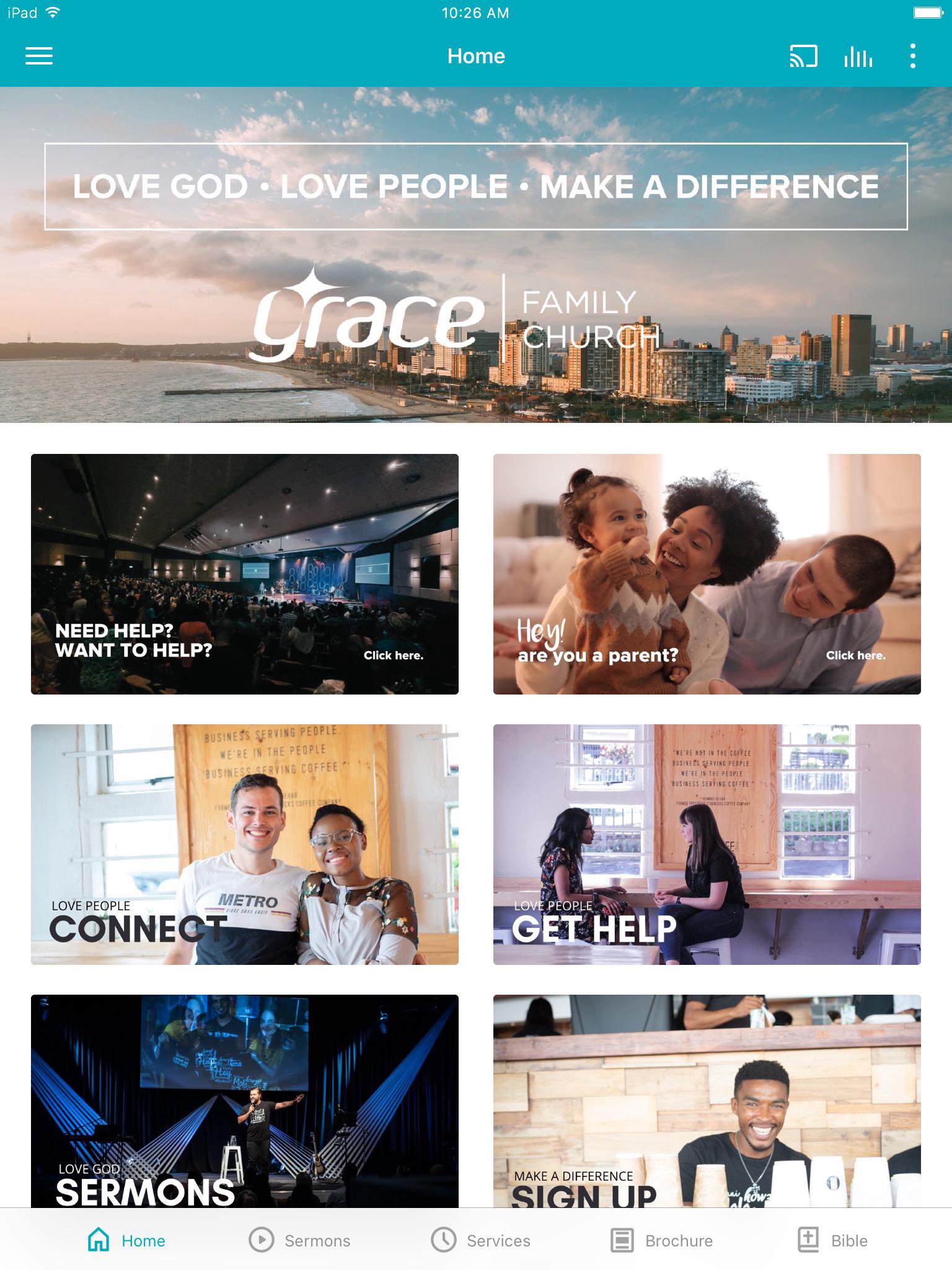Tap the cast screen icon
Image resolution: width=952 pixels, height=1270 pixels.
(x=803, y=56)
